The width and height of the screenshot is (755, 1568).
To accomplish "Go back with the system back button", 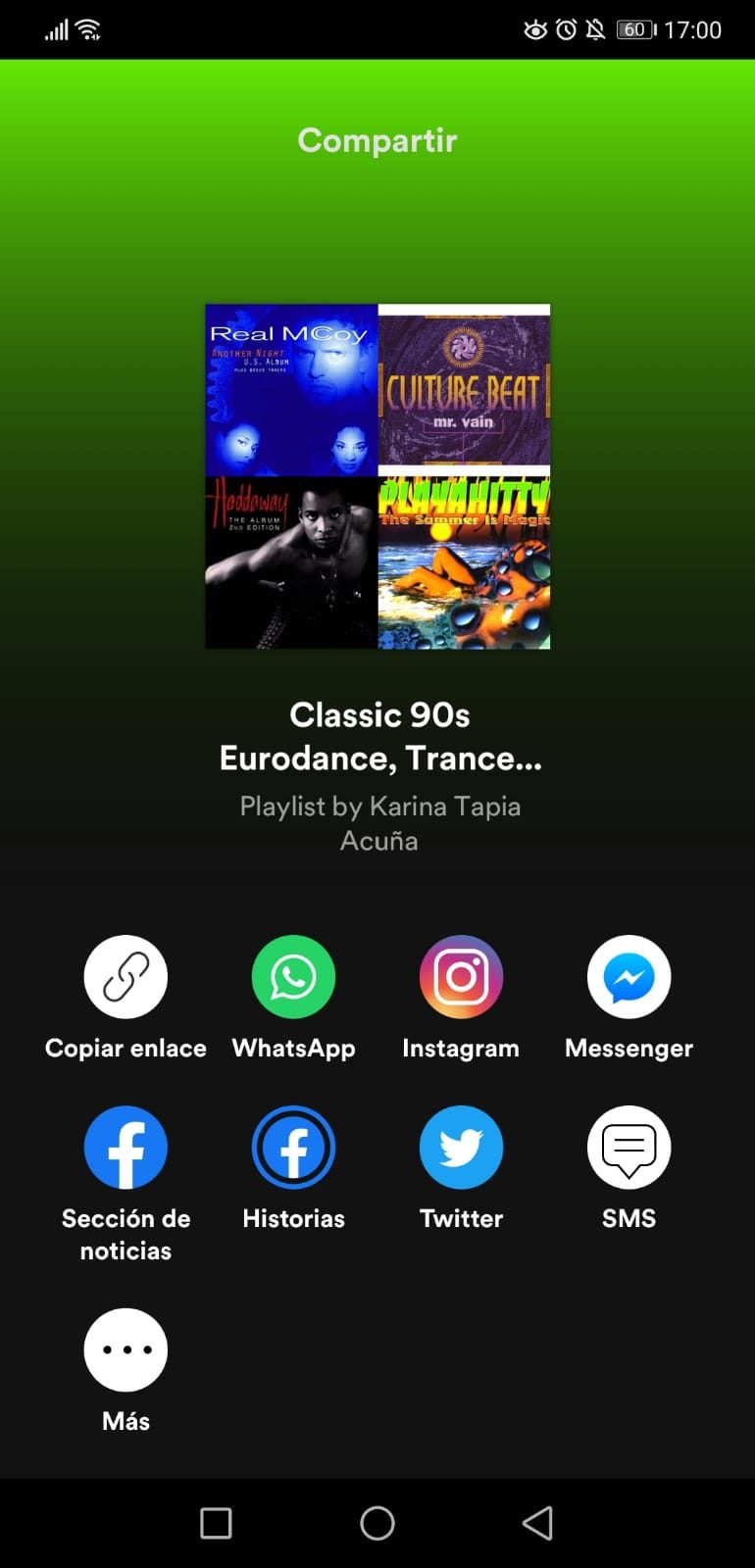I will (x=537, y=1523).
